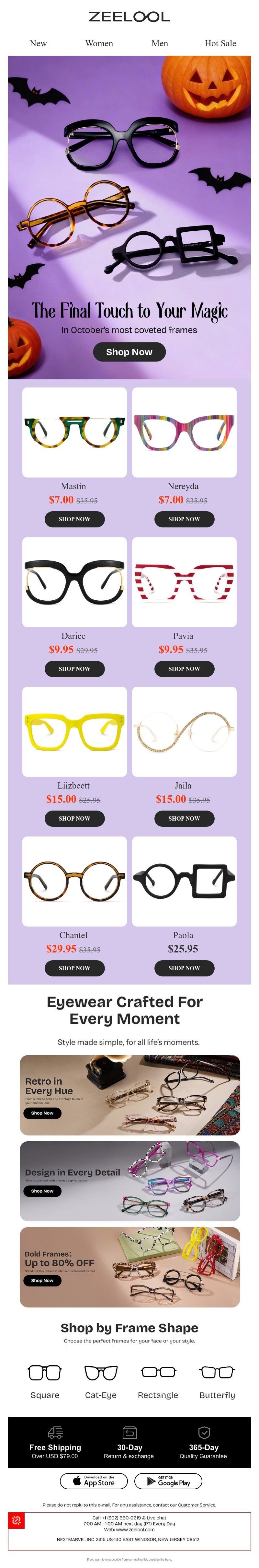Go to the Women section
The image size is (259, 1568).
pos(99,43)
